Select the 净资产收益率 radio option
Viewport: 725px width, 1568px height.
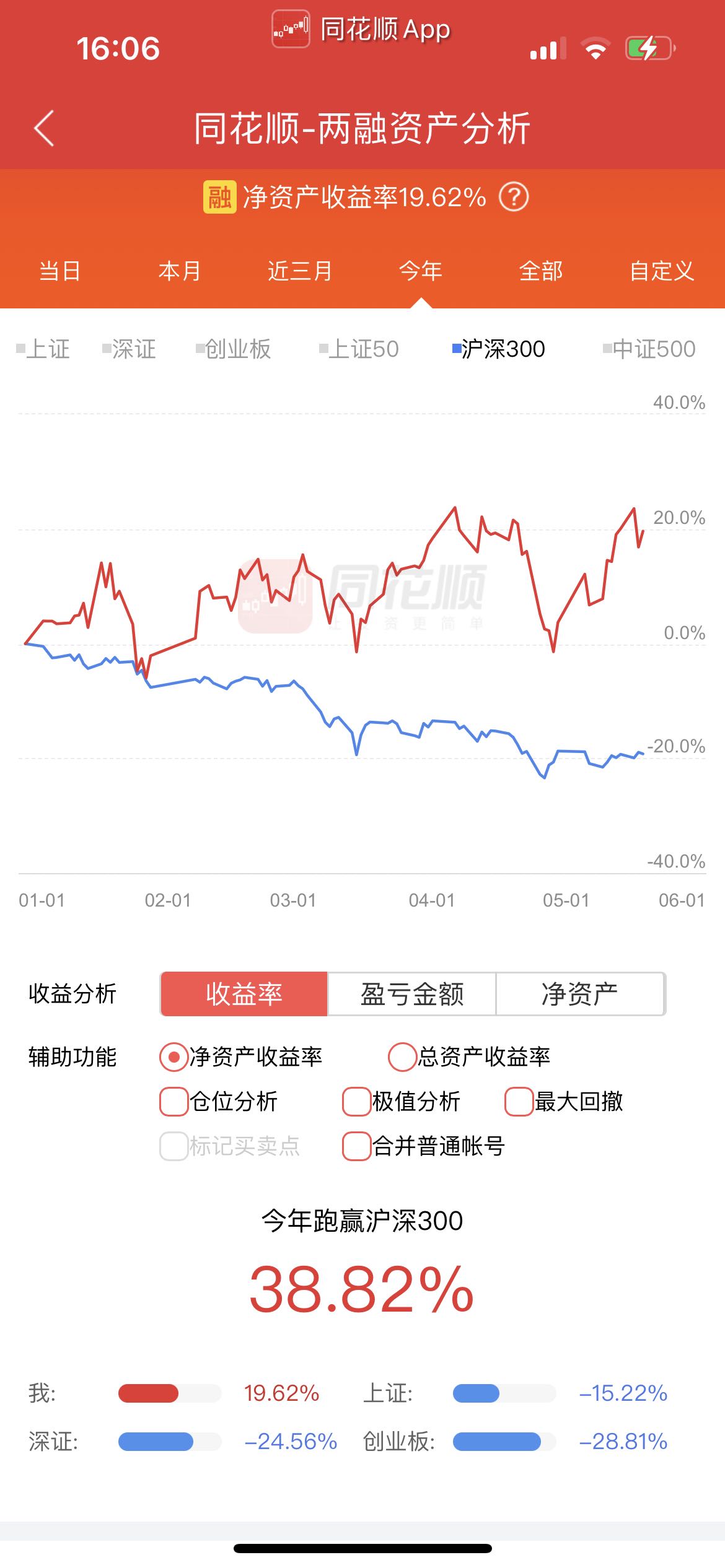click(174, 1057)
